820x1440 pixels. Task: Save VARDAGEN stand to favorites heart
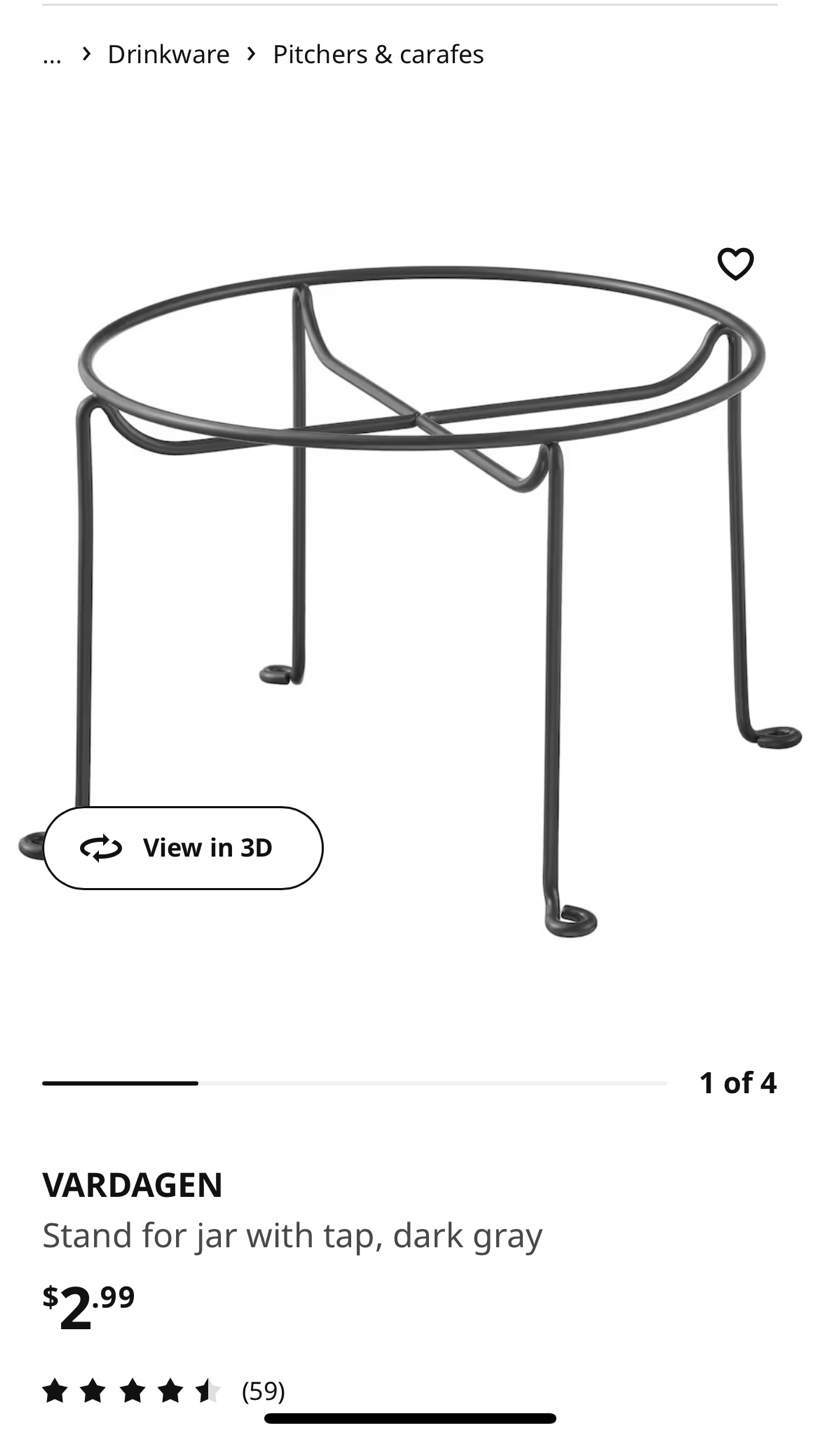pos(735,264)
